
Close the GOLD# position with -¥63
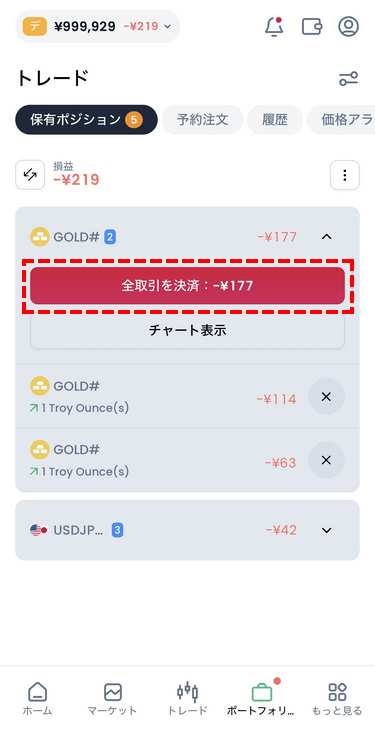click(326, 460)
